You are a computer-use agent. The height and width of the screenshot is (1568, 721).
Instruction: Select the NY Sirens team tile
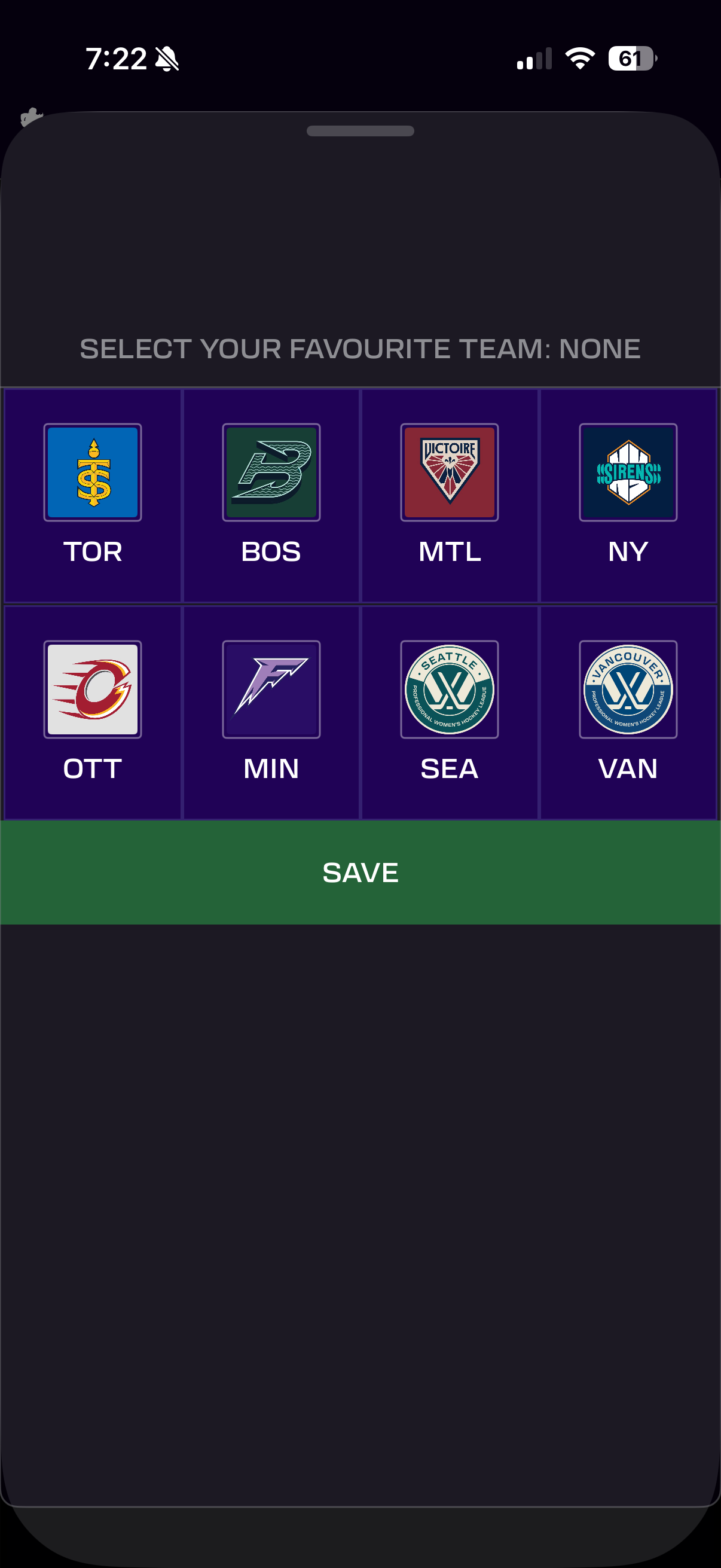[x=628, y=494]
